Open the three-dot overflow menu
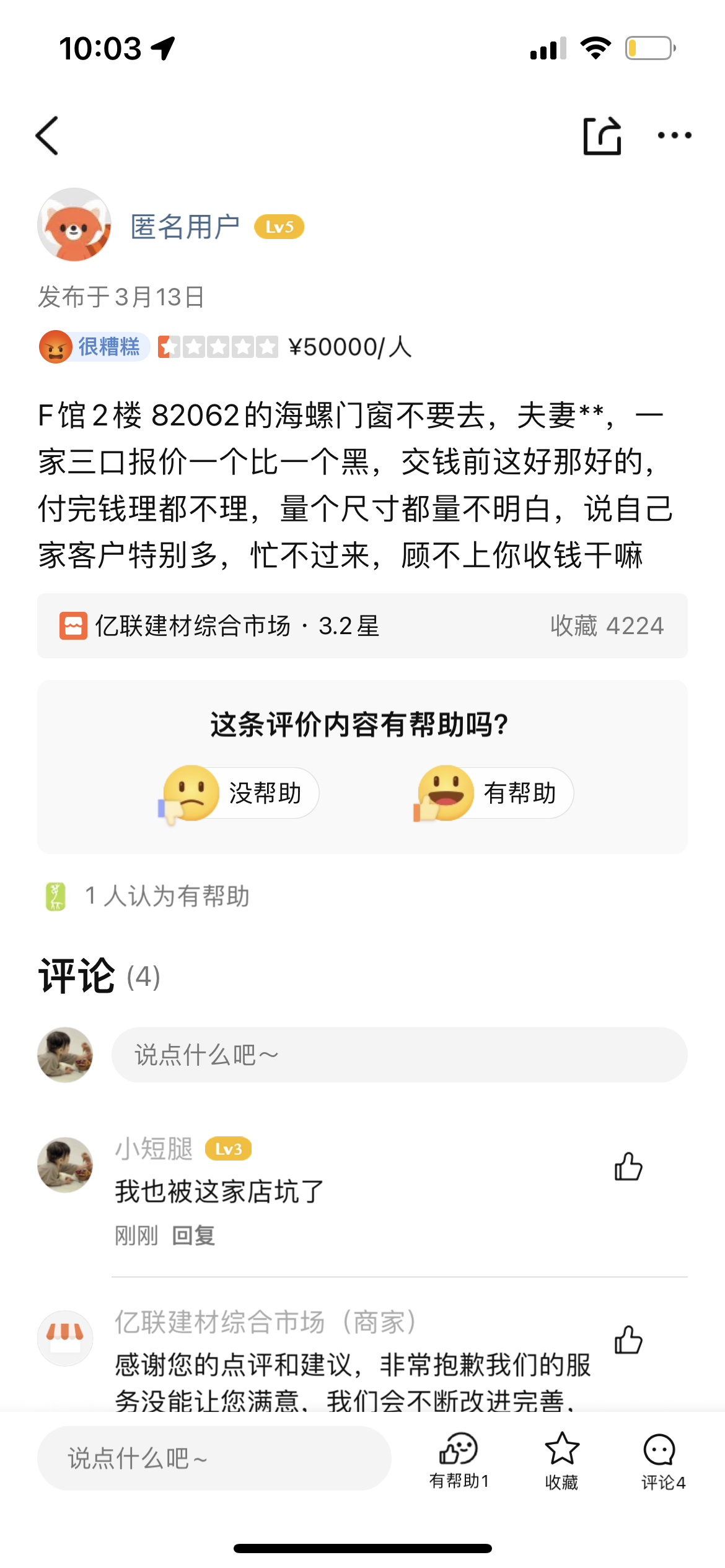The height and width of the screenshot is (1568, 725). pyautogui.click(x=674, y=136)
